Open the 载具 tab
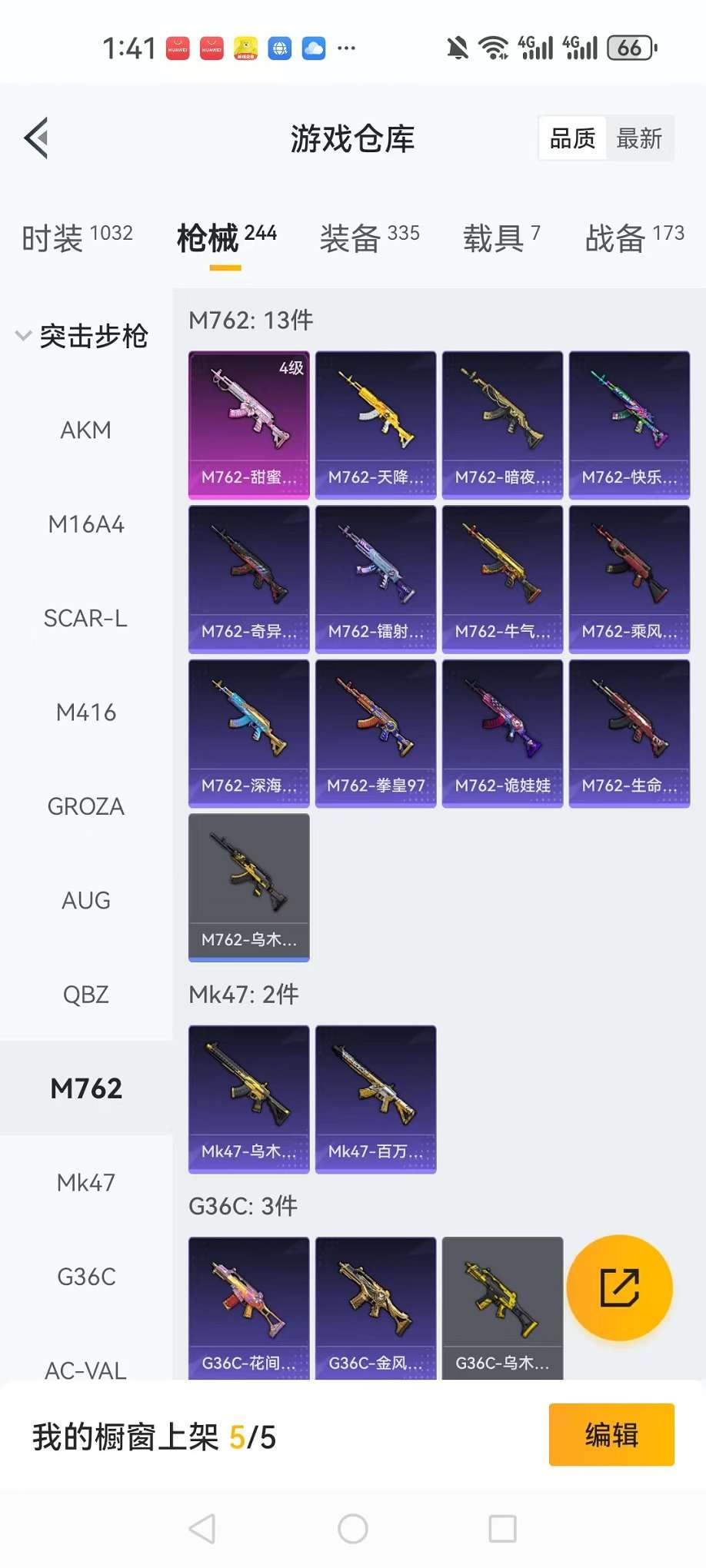The height and width of the screenshot is (1568, 706). [501, 238]
